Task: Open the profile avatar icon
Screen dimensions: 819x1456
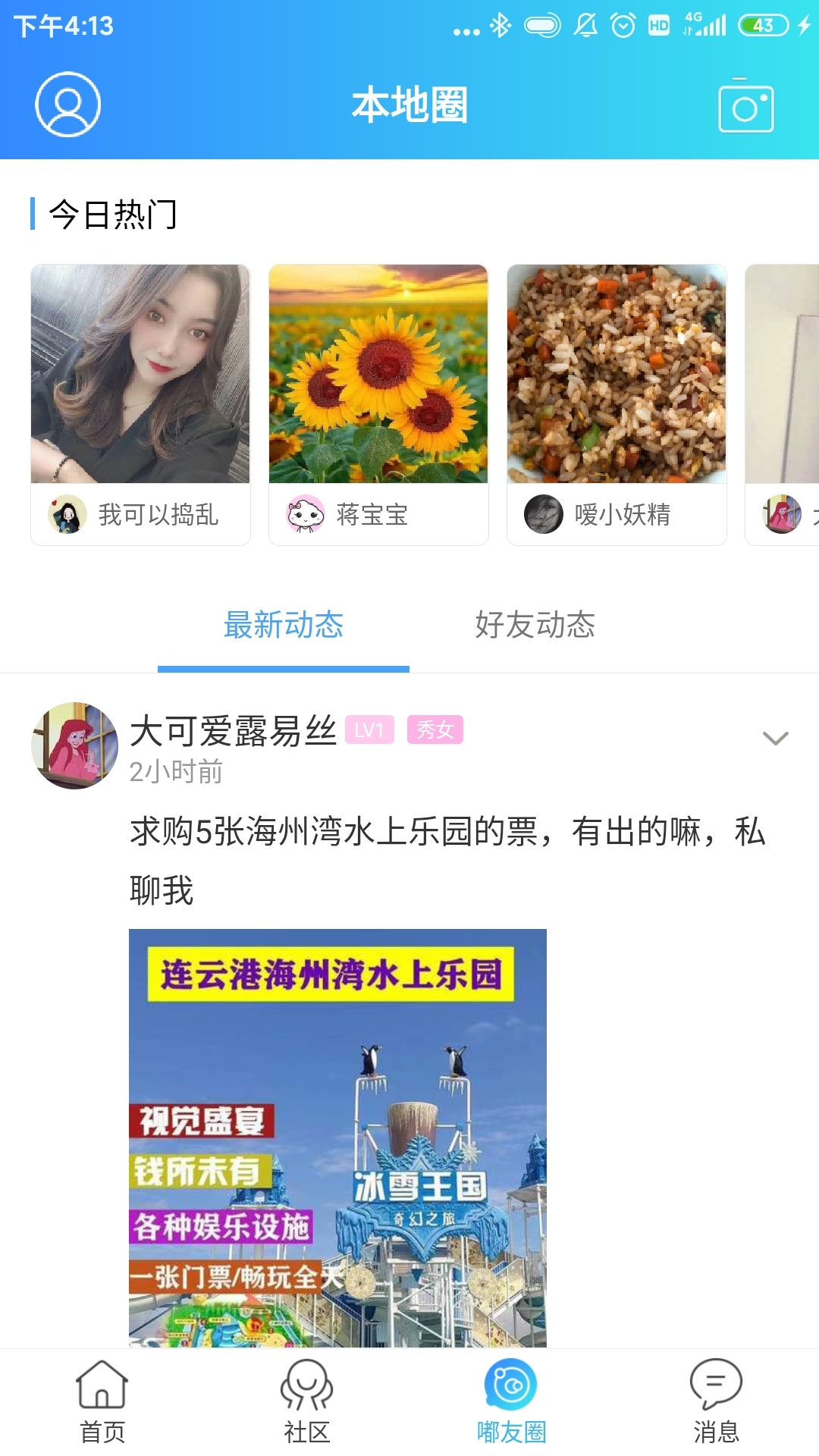Action: [67, 105]
